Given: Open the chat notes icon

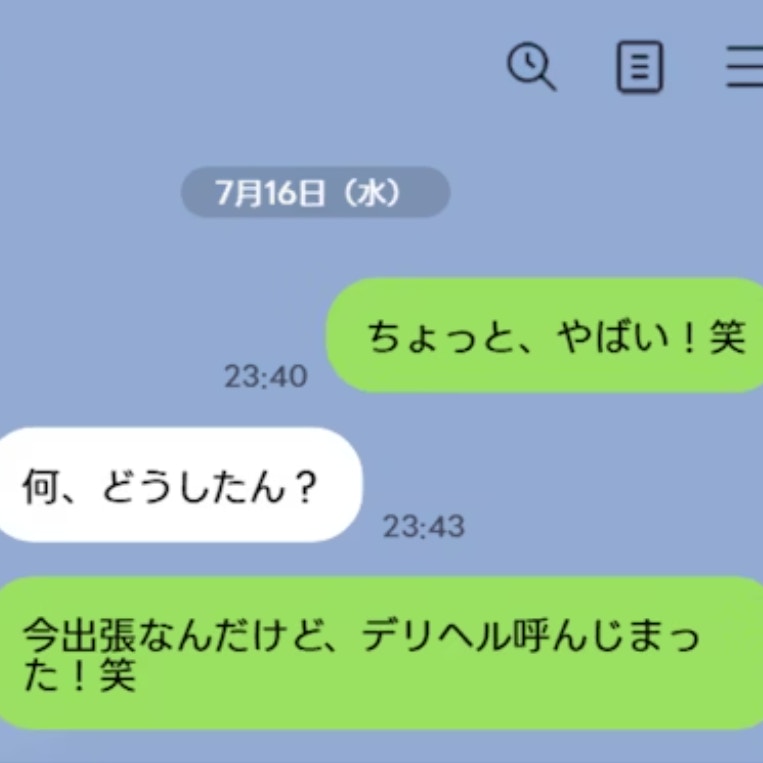Looking at the screenshot, I should [639, 66].
